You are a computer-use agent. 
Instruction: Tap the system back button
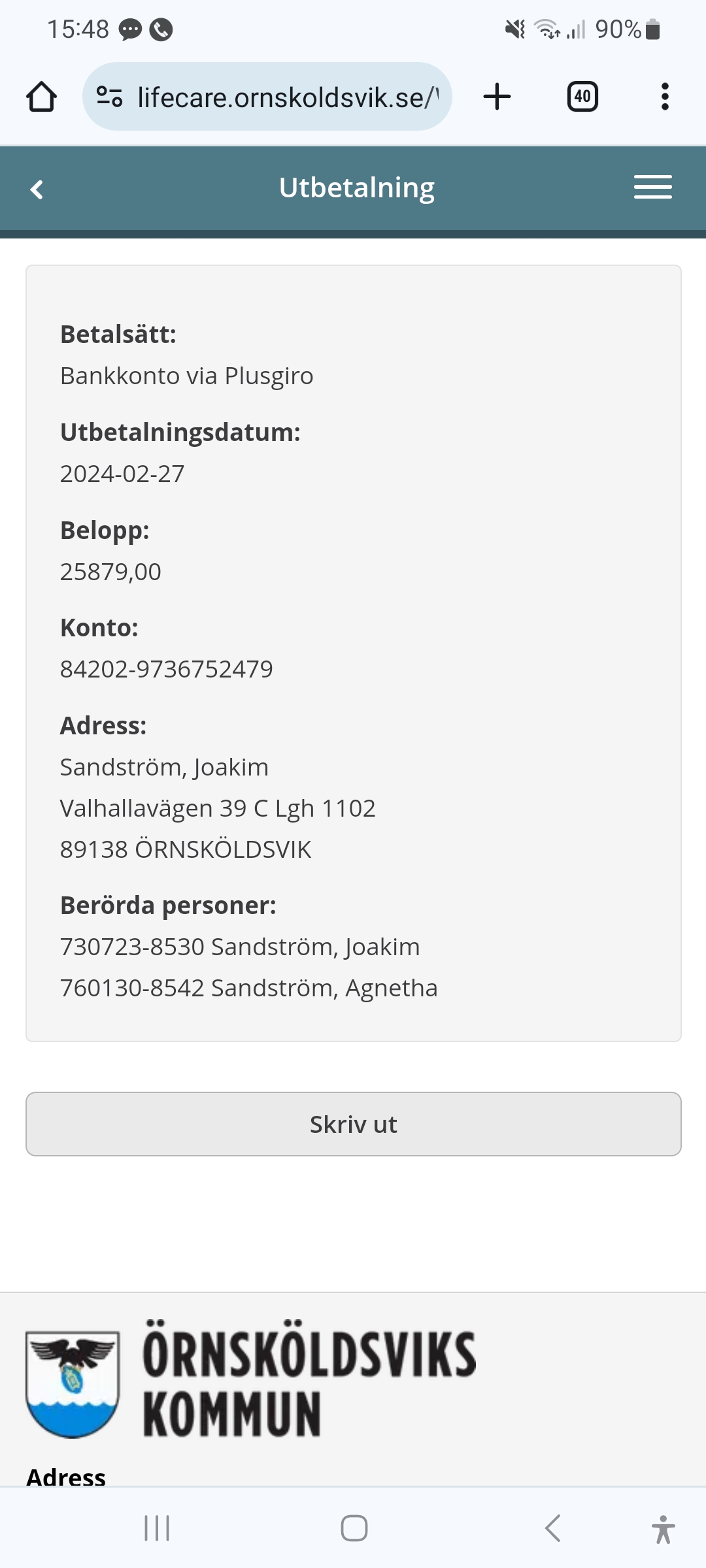pos(552,1528)
